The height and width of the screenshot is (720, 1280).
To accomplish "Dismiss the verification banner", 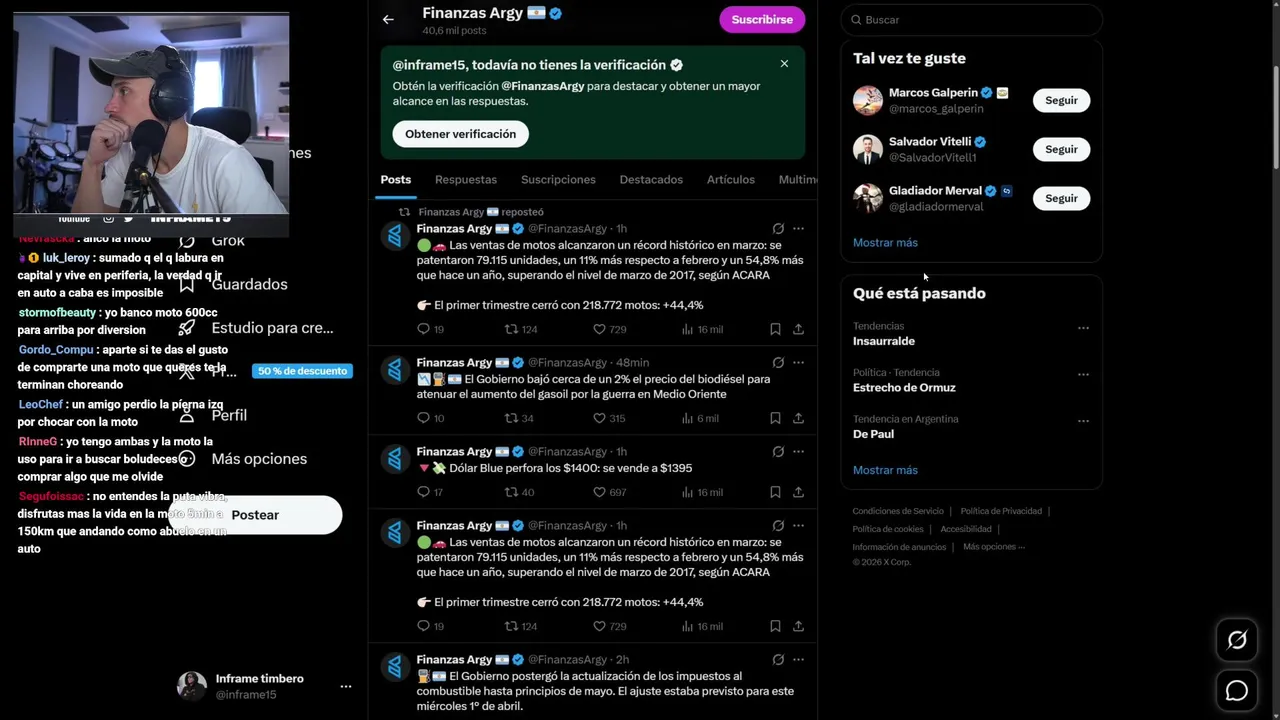I will pyautogui.click(x=784, y=64).
